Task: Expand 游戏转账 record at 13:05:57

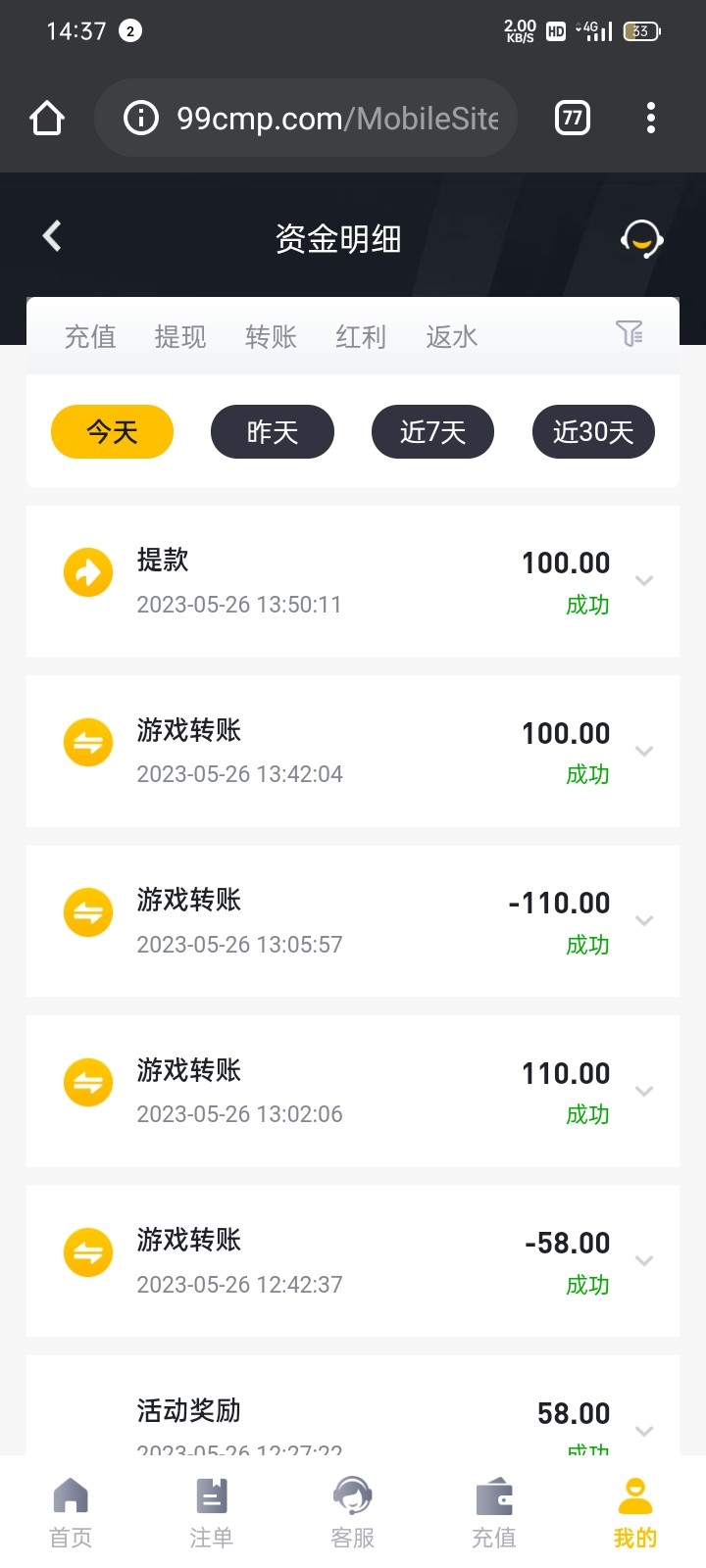Action: click(x=644, y=921)
